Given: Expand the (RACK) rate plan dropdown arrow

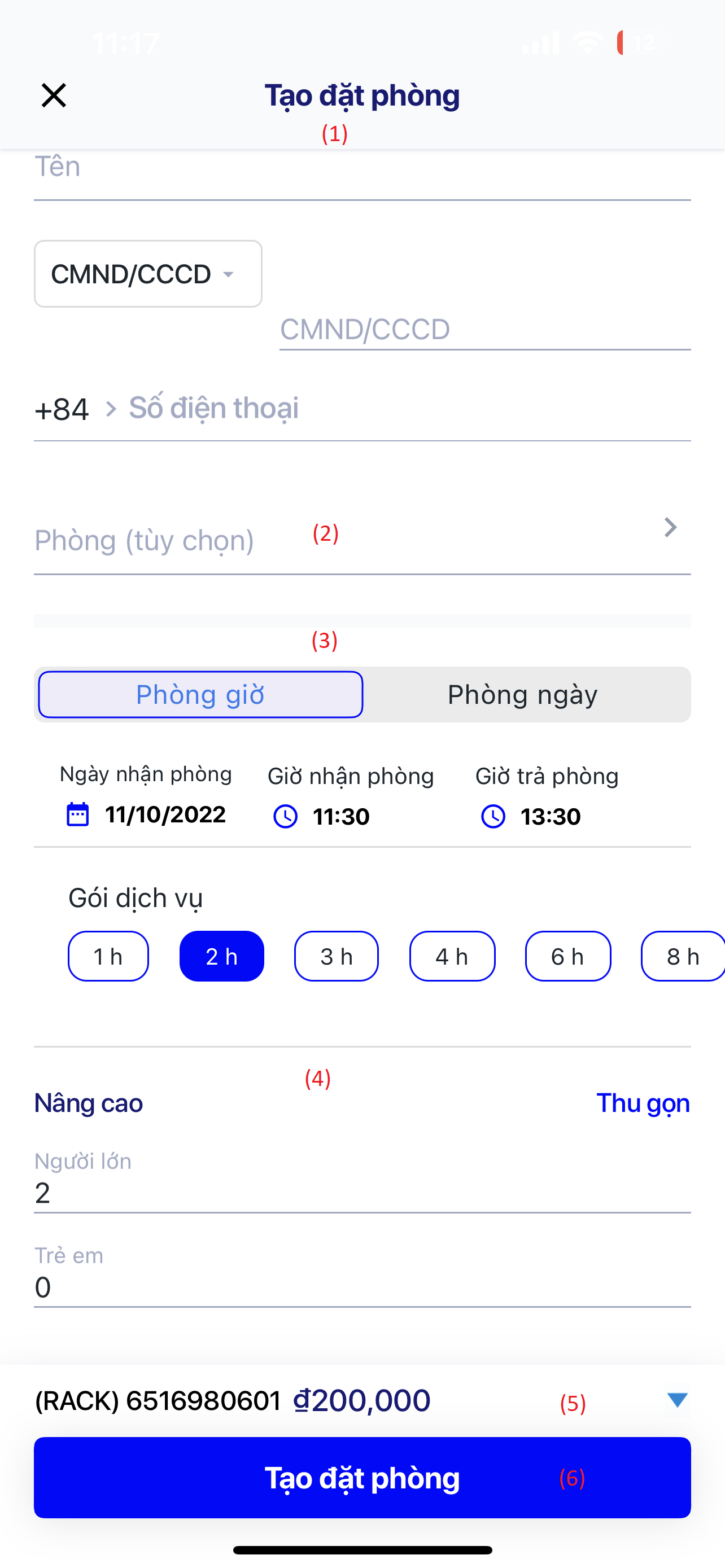Looking at the screenshot, I should 677,1399.
